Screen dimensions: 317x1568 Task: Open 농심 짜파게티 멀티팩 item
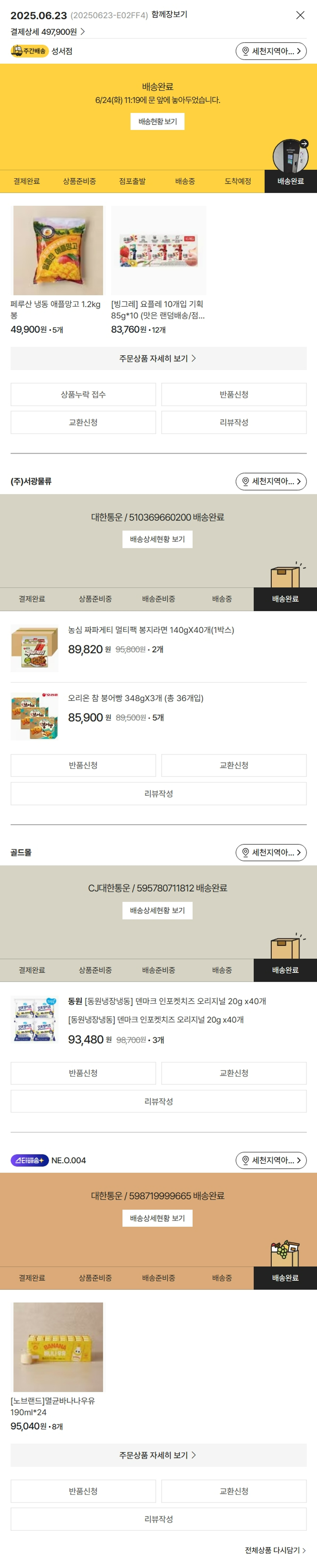(x=150, y=630)
